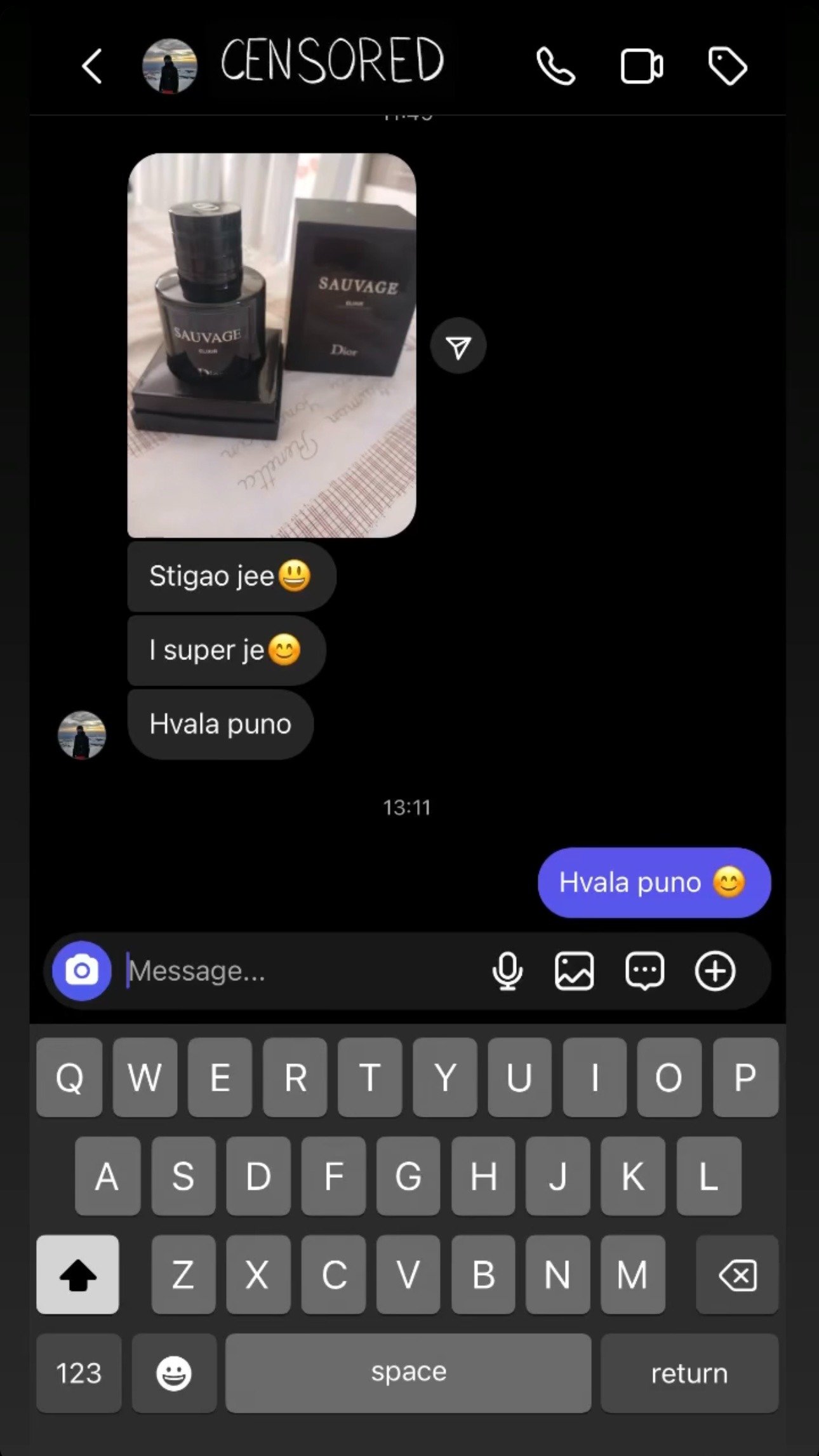The height and width of the screenshot is (1456, 819).
Task: Hit the return key
Action: (x=689, y=1373)
